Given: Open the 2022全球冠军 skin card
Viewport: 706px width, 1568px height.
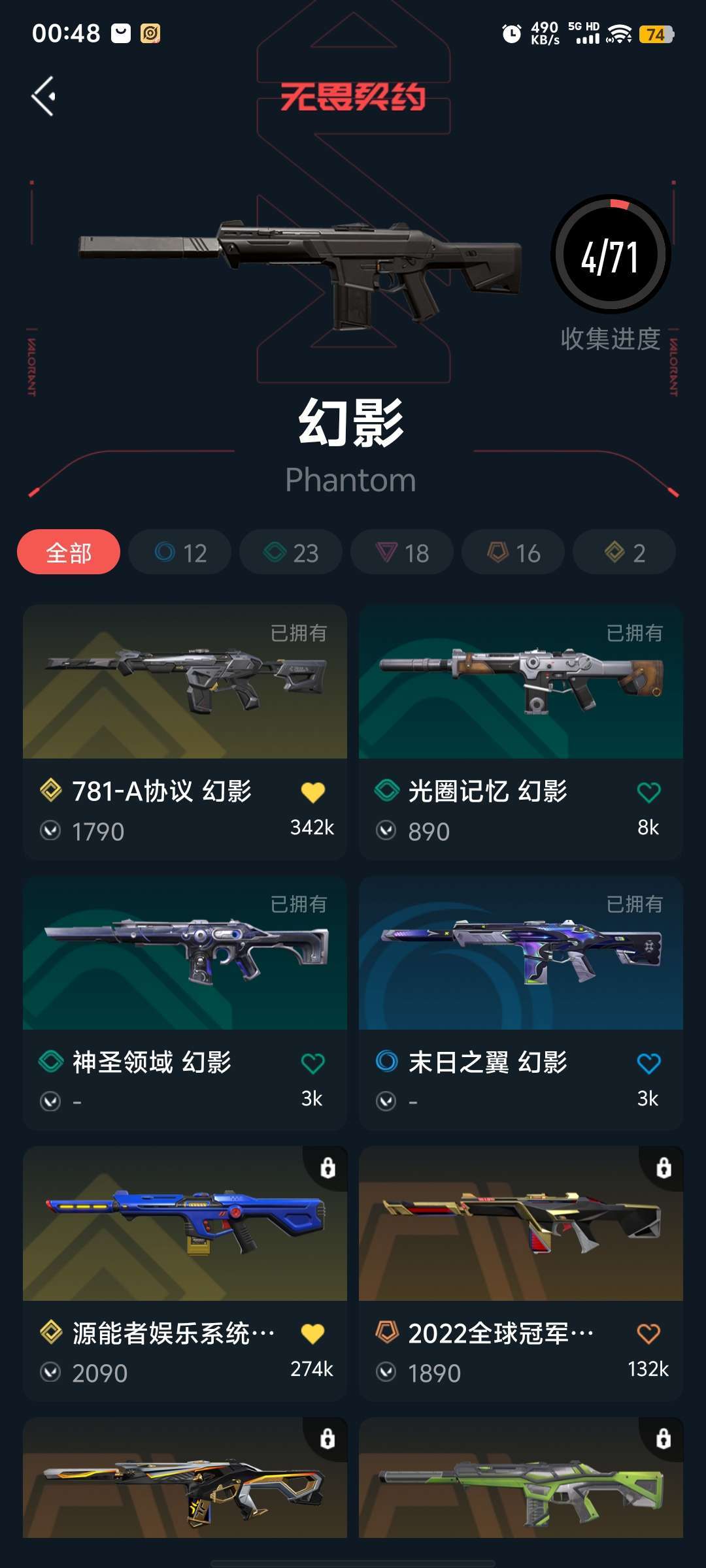Looking at the screenshot, I should [521, 1274].
